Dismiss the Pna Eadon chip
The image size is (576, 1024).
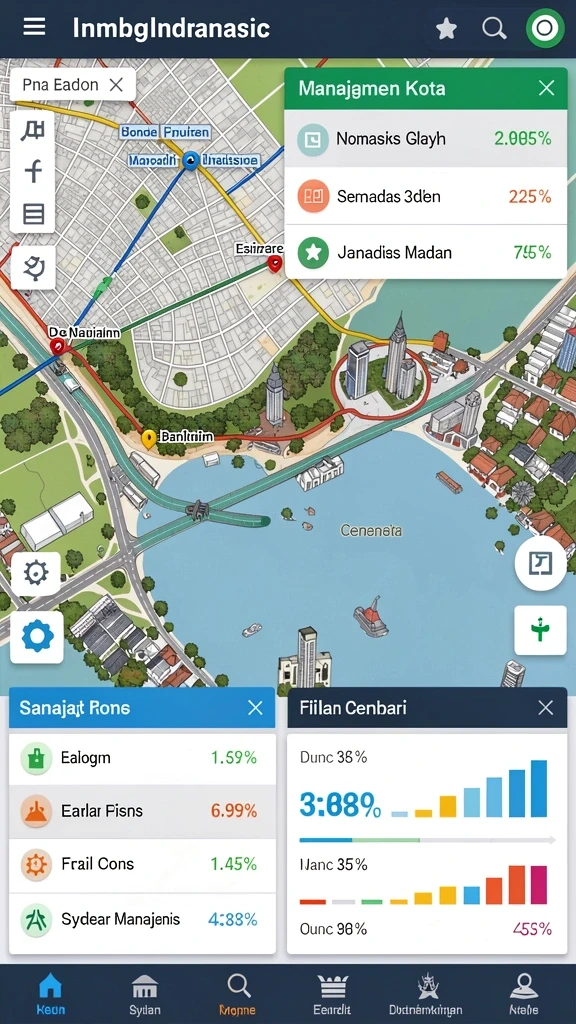pos(116,84)
